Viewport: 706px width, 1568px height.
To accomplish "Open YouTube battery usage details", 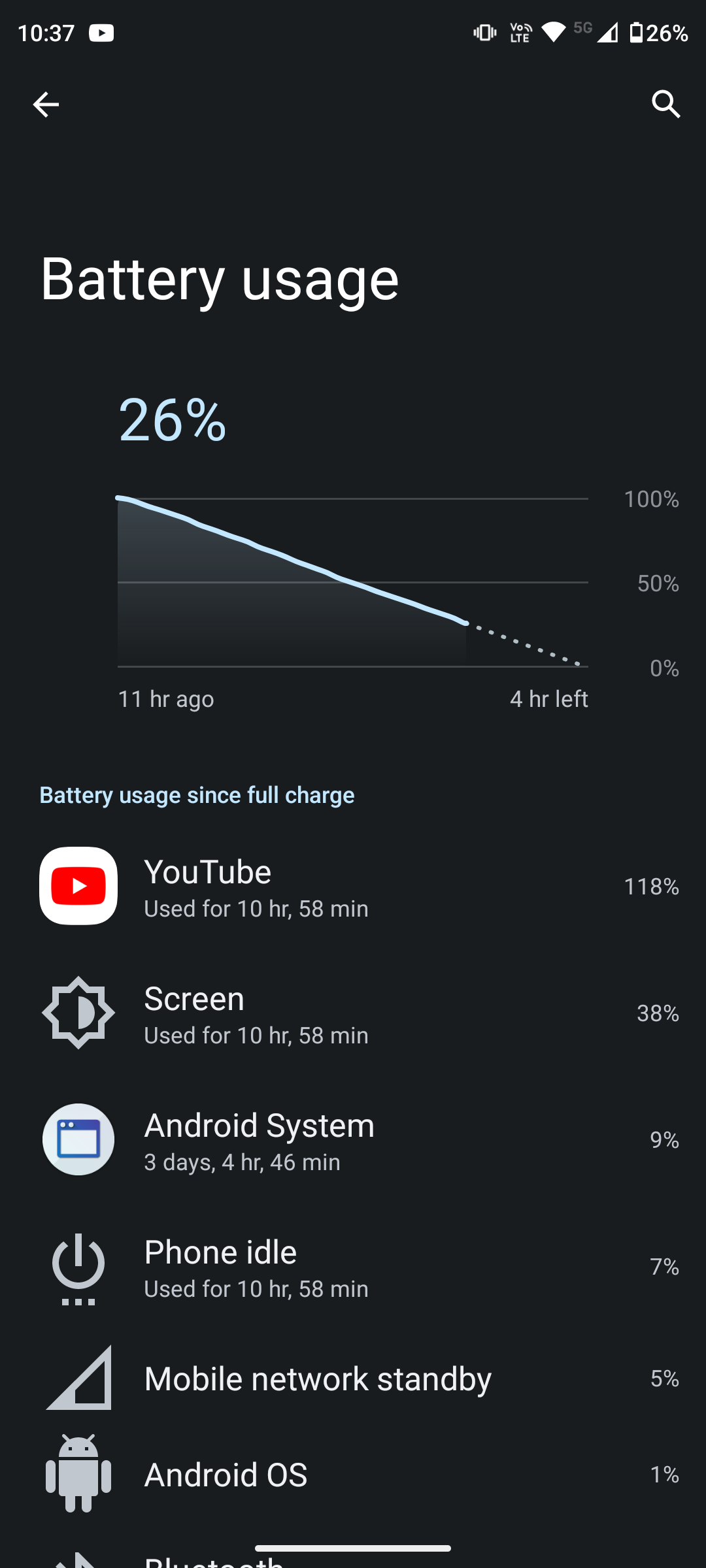I will click(353, 886).
